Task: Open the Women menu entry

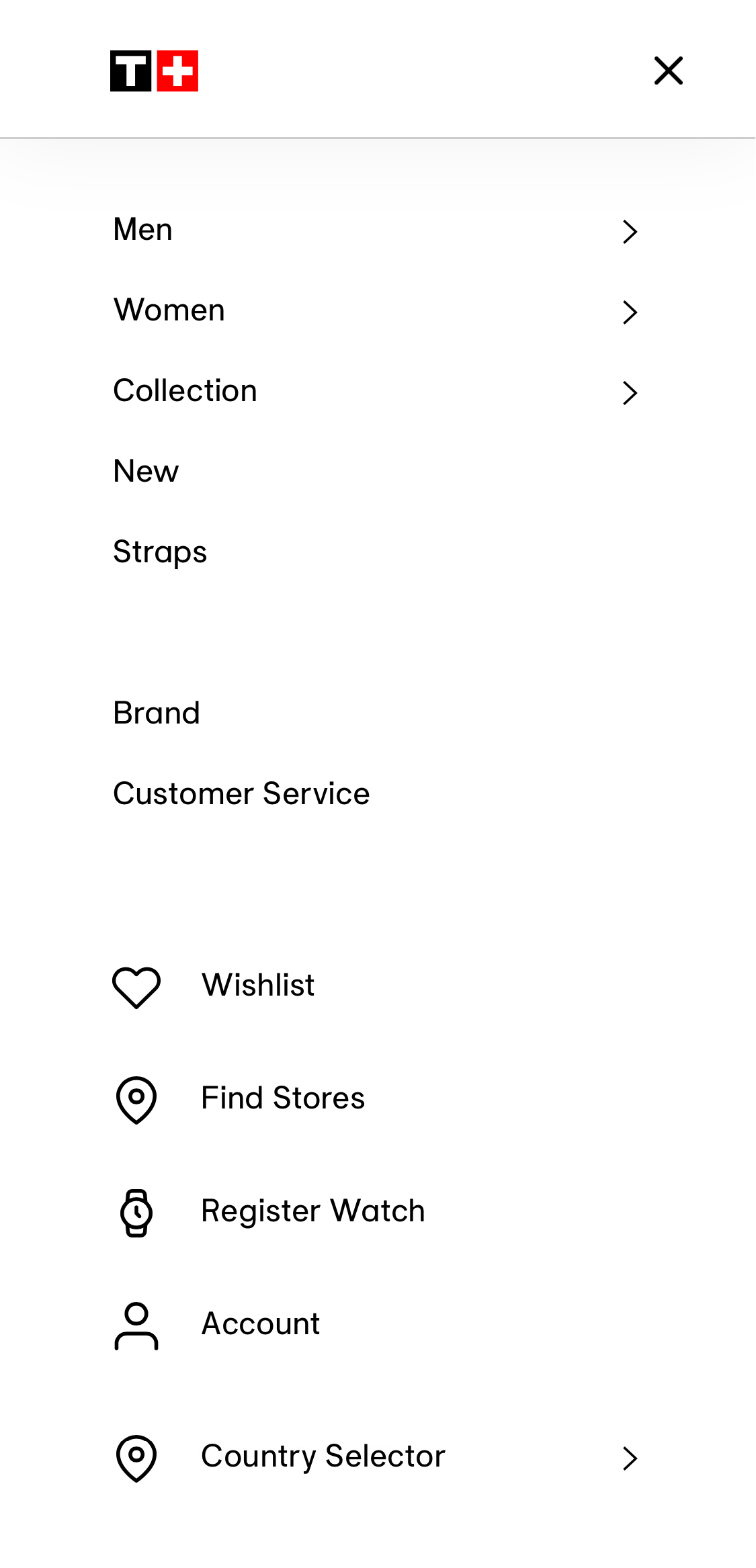Action: 169,310
